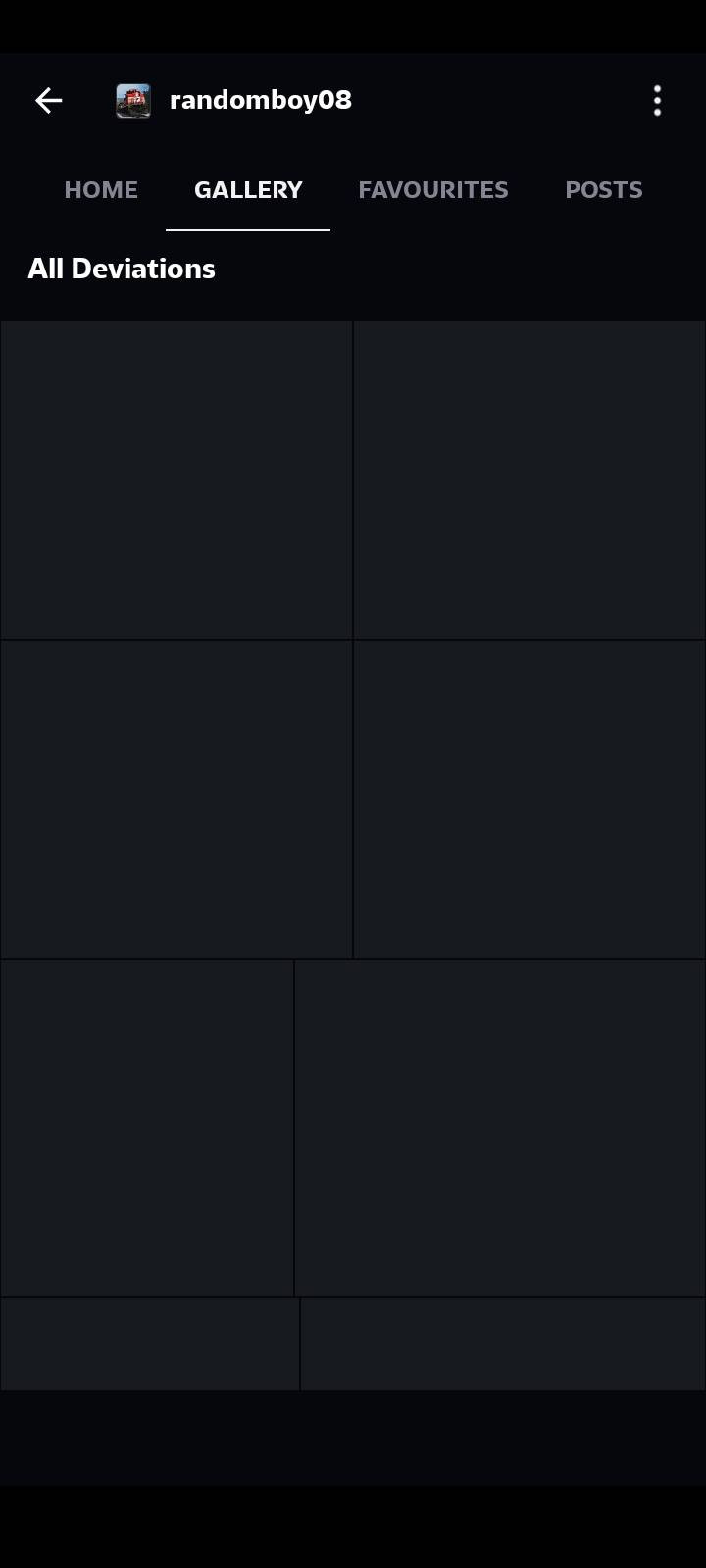Select the Gallery tab
This screenshot has height=1568, width=706.
point(248,189)
